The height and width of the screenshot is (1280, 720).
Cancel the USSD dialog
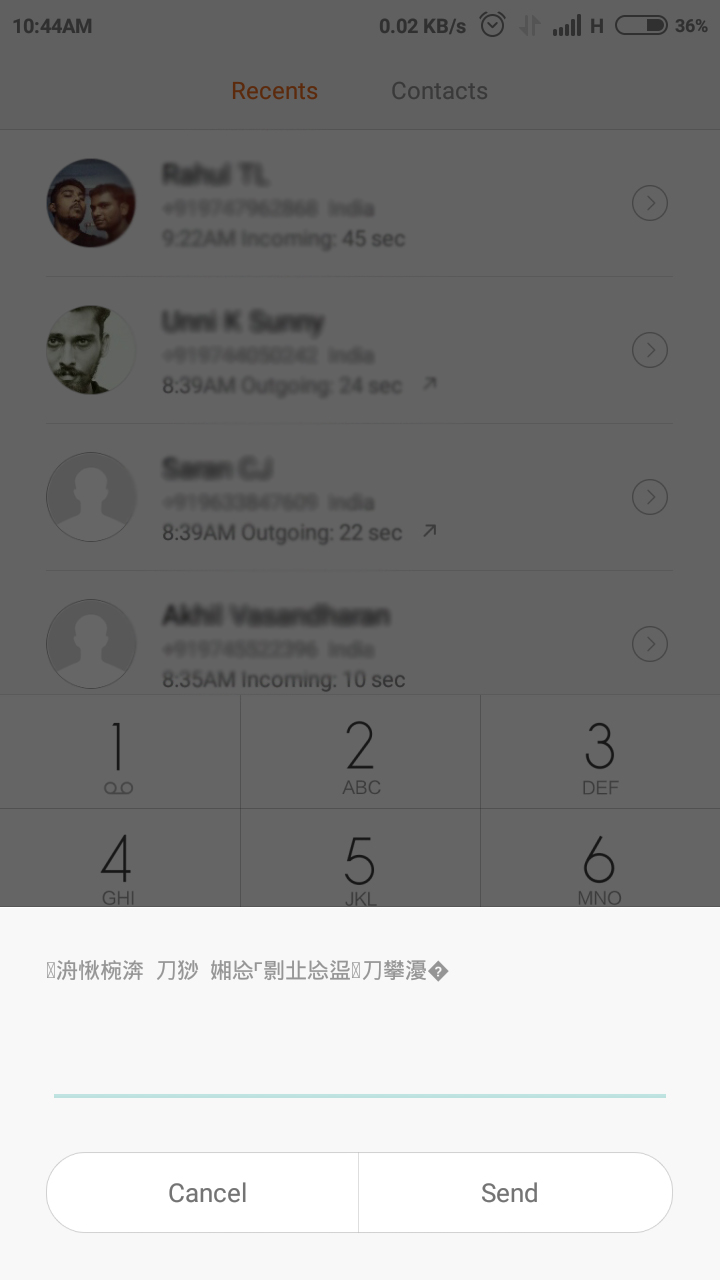203,1192
